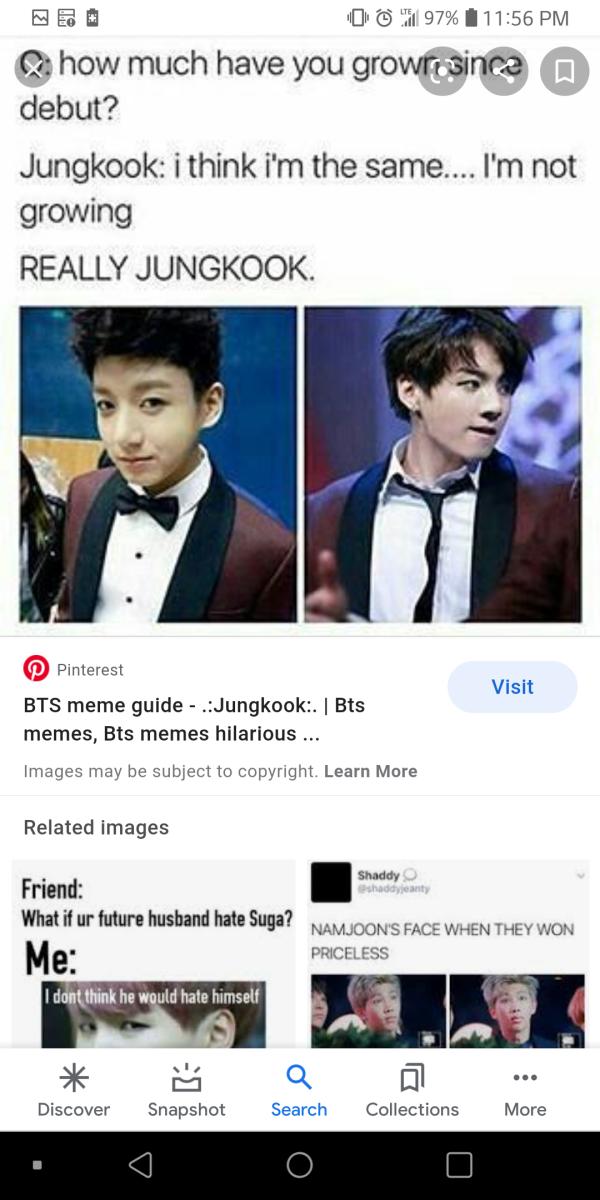
Task: Open the Collections tab
Action: coord(412,1090)
